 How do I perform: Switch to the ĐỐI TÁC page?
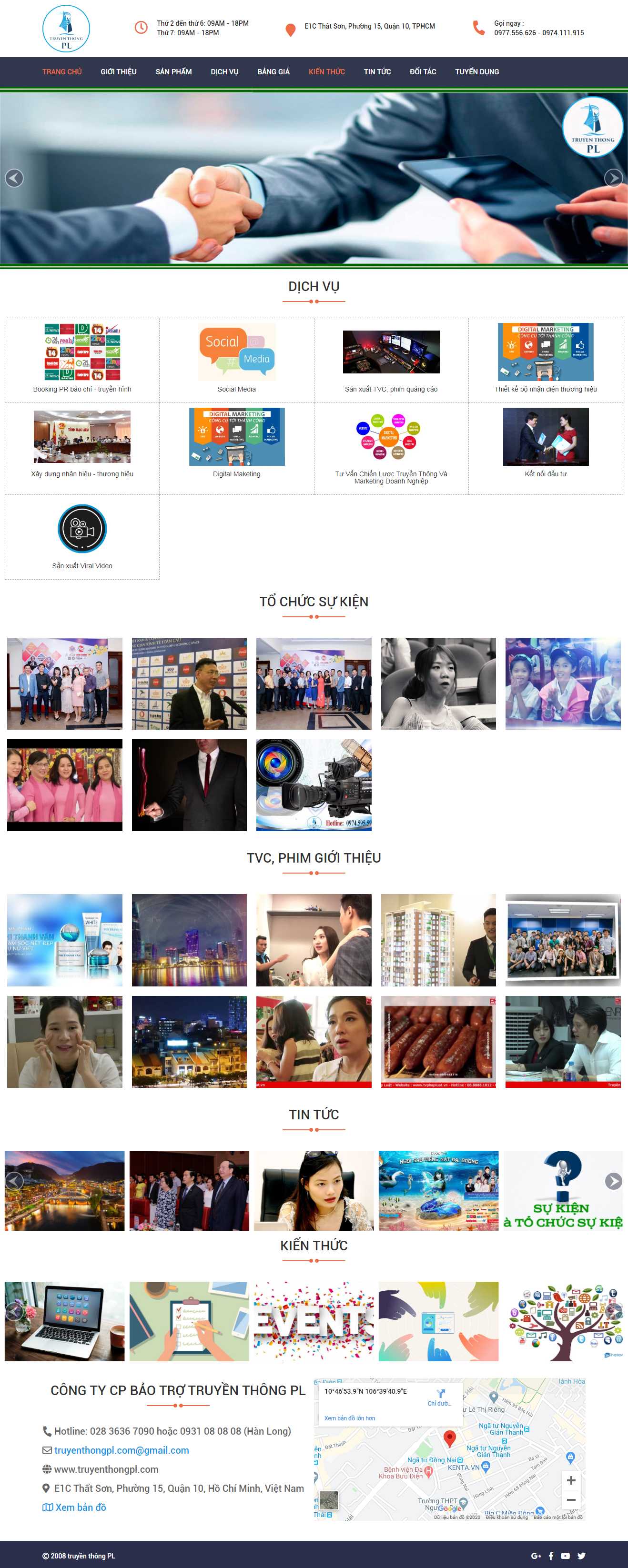click(x=423, y=72)
